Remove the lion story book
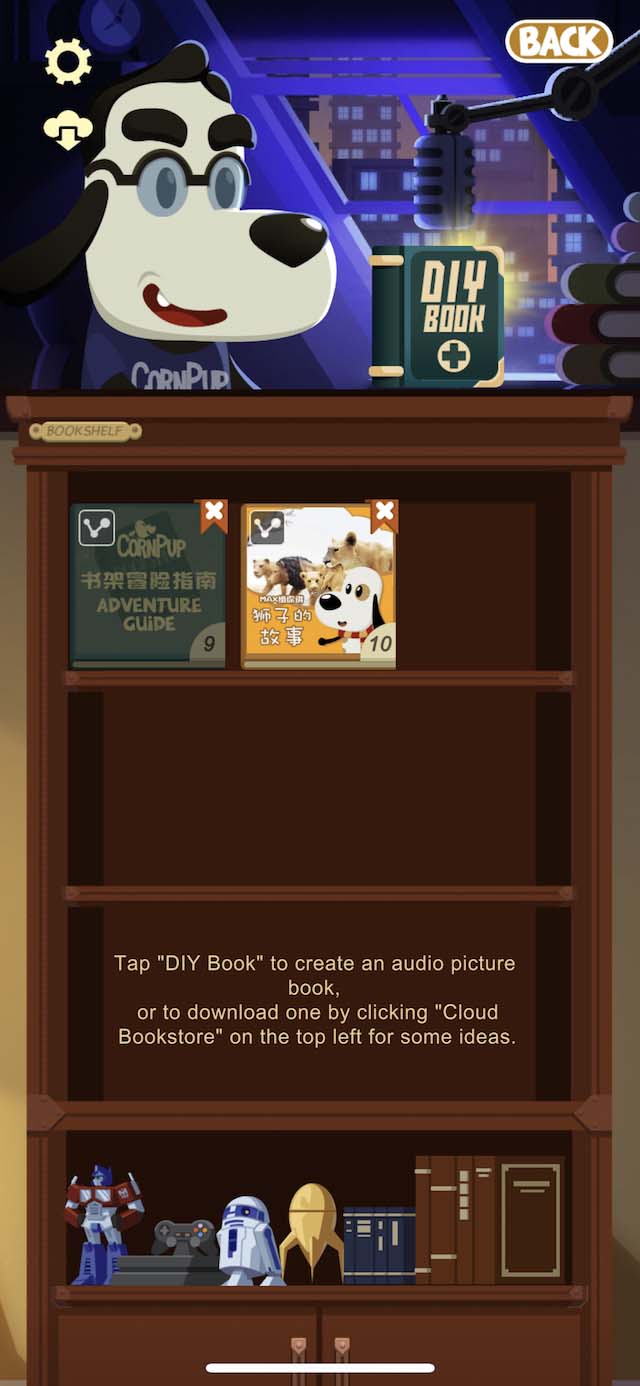This screenshot has width=640, height=1386. [x=383, y=515]
